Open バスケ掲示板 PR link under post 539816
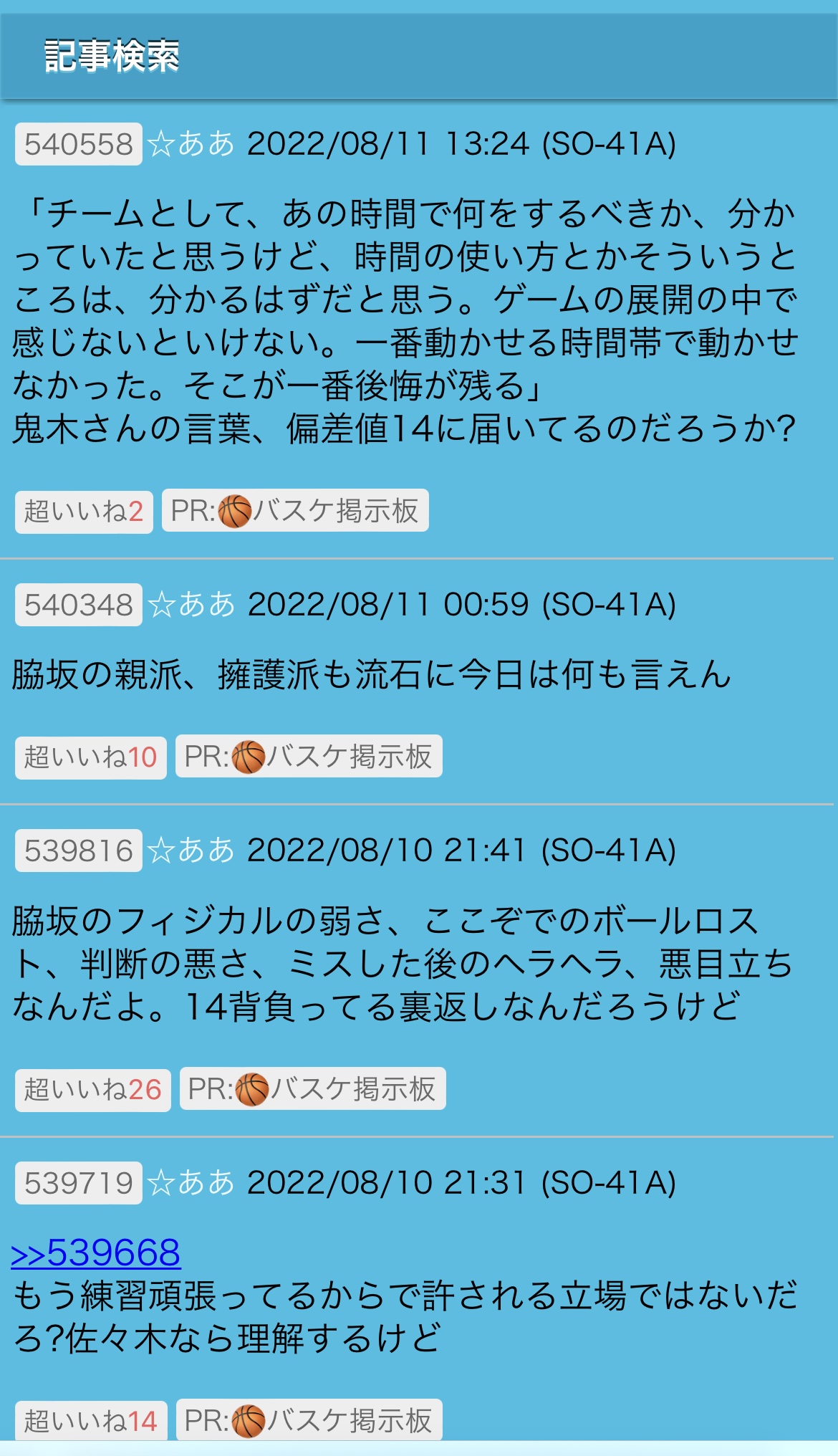 [x=312, y=1088]
